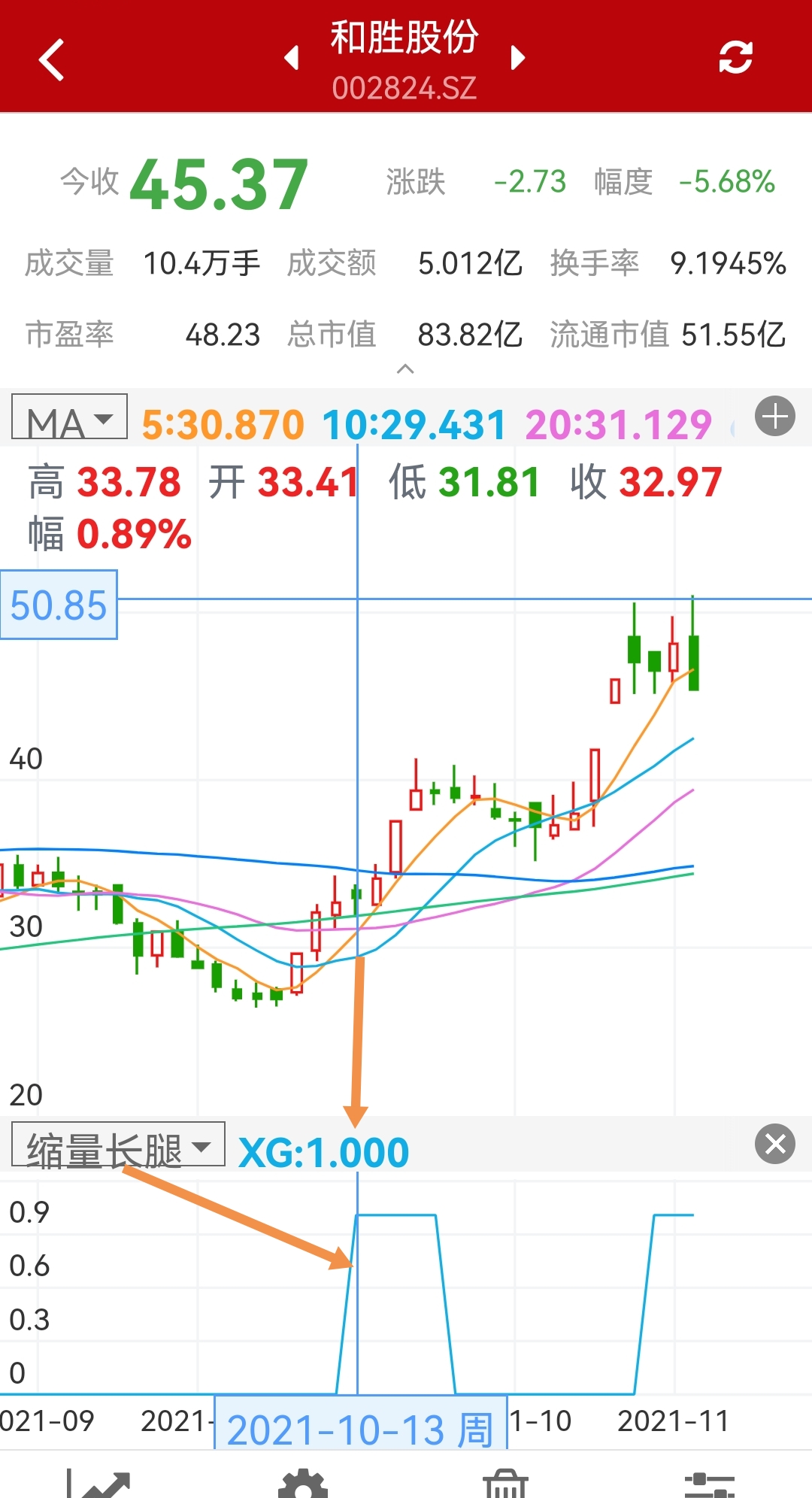The height and width of the screenshot is (1498, 812).
Task: Open the sliders adjustment icon in bottom bar
Action: pos(709,1483)
